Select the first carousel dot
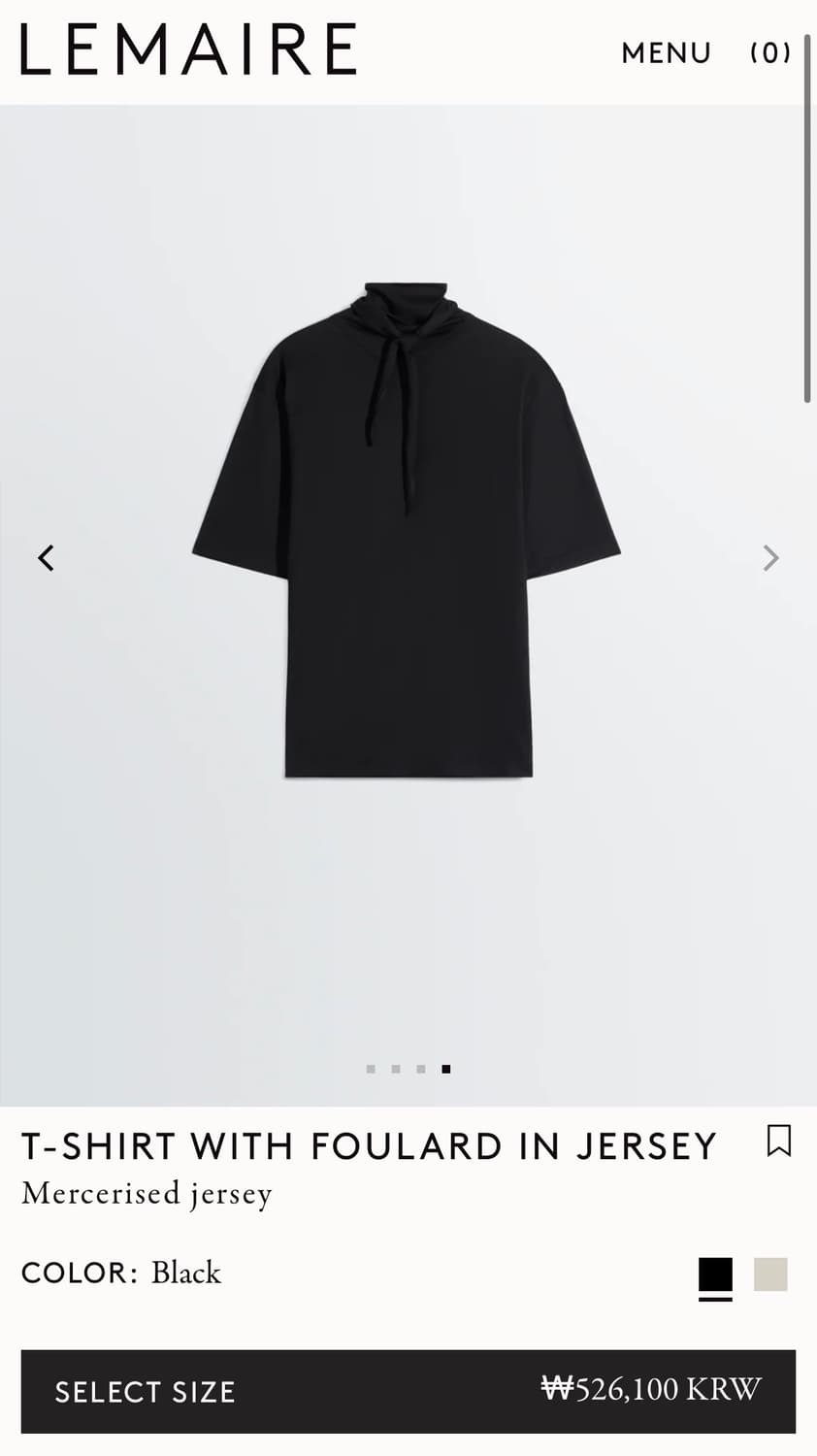Screen dimensions: 817x1456 (x=371, y=1069)
